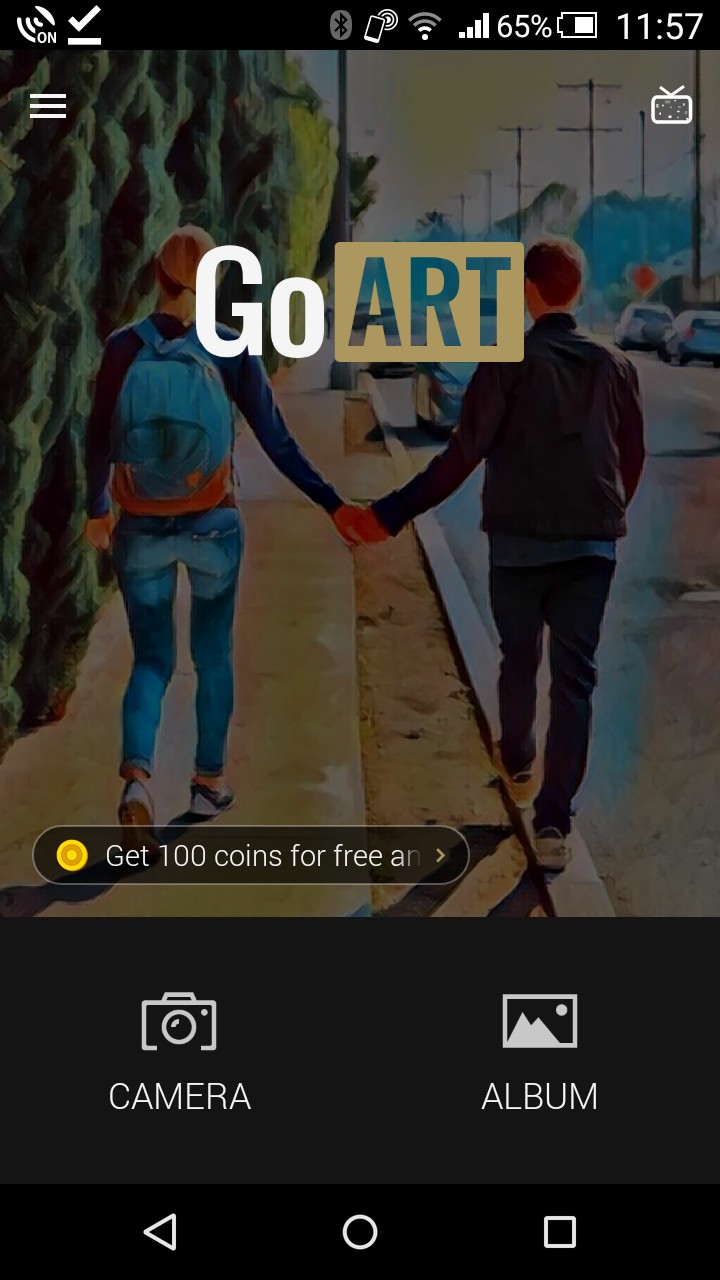Launch the Camera option
Image resolution: width=720 pixels, height=1280 pixels.
tap(179, 1052)
